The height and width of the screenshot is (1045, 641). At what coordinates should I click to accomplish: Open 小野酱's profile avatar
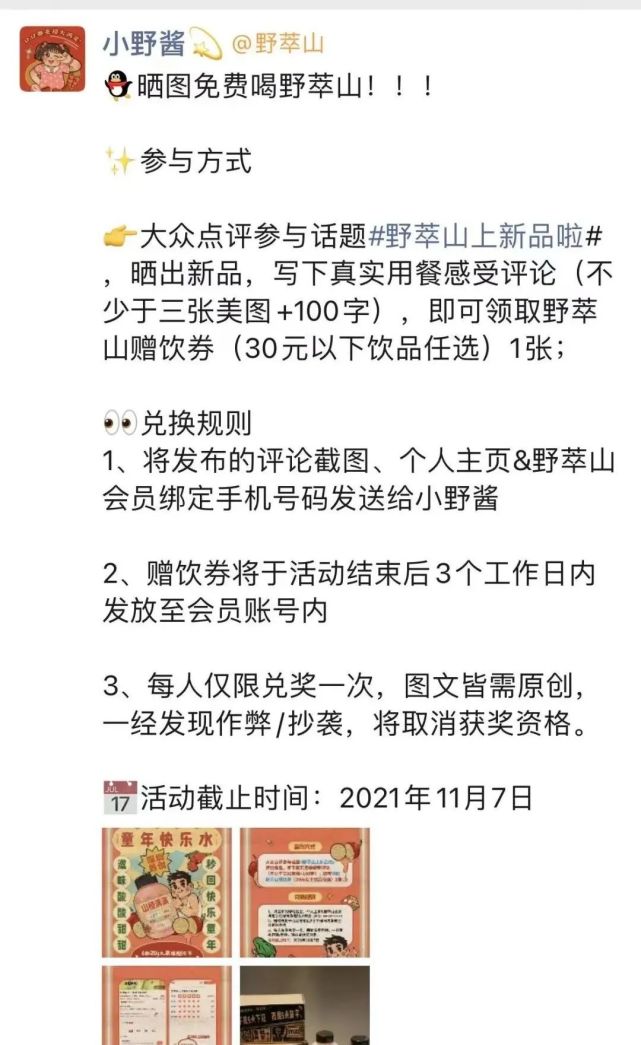pos(53,59)
